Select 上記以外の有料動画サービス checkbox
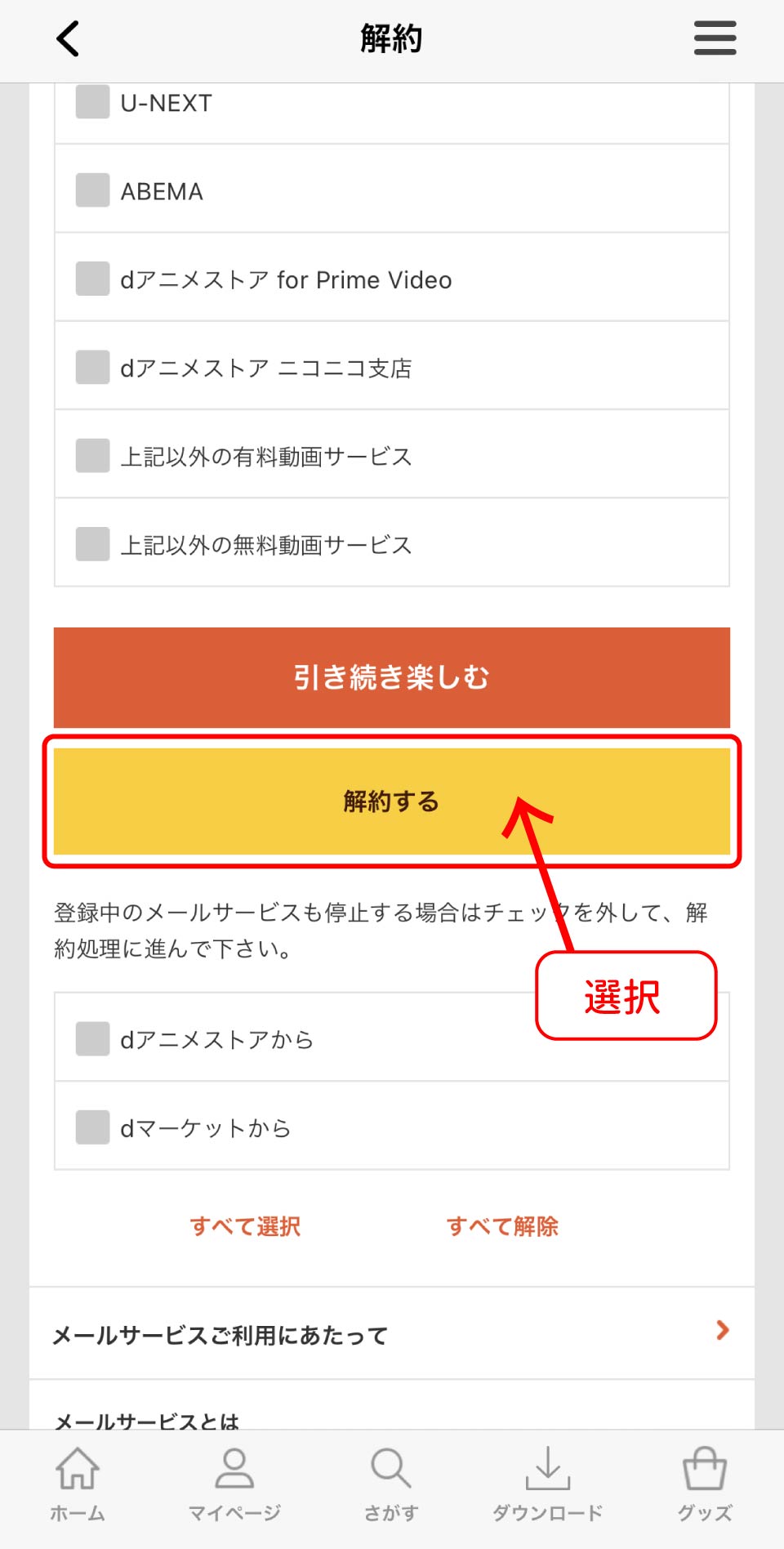This screenshot has width=784, height=1549. (92, 456)
